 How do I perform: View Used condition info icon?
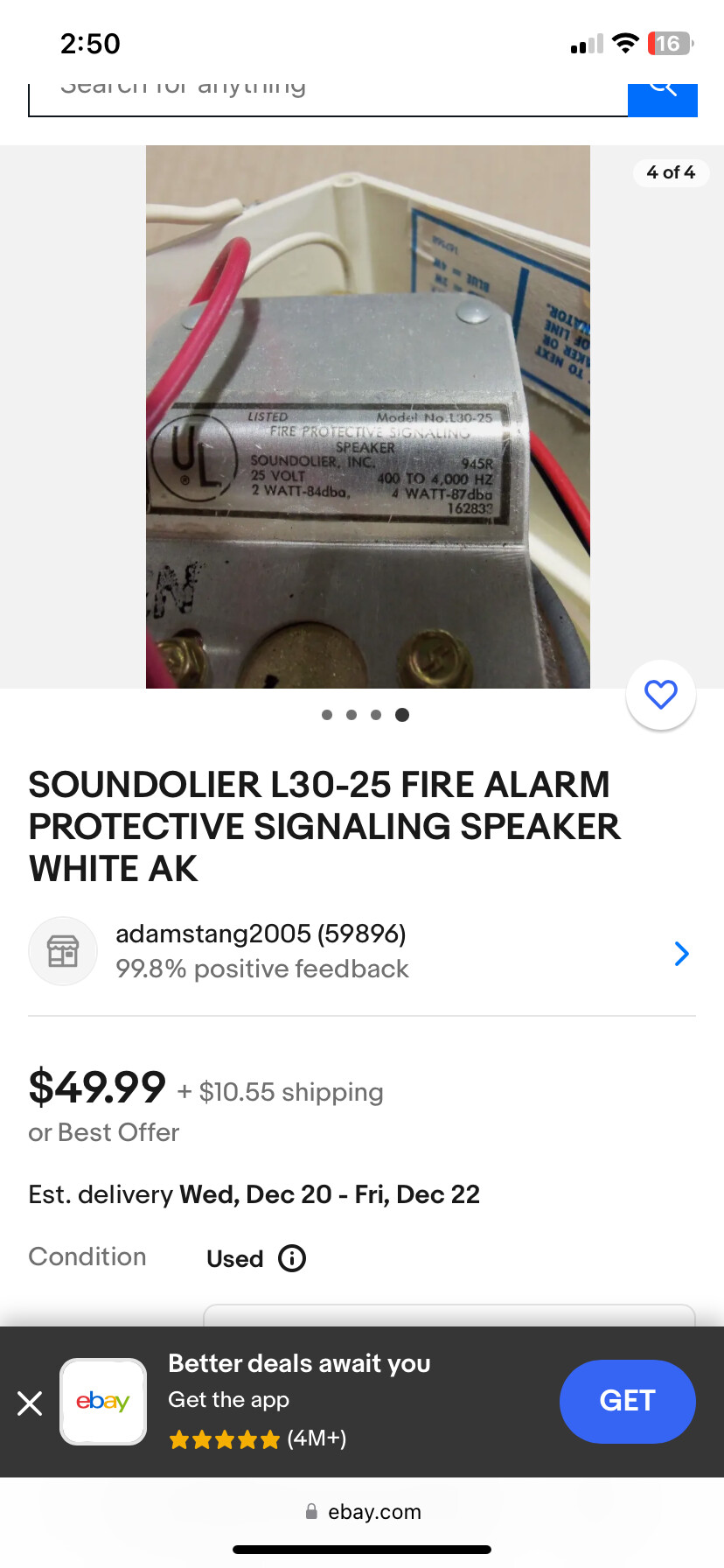click(x=292, y=1258)
